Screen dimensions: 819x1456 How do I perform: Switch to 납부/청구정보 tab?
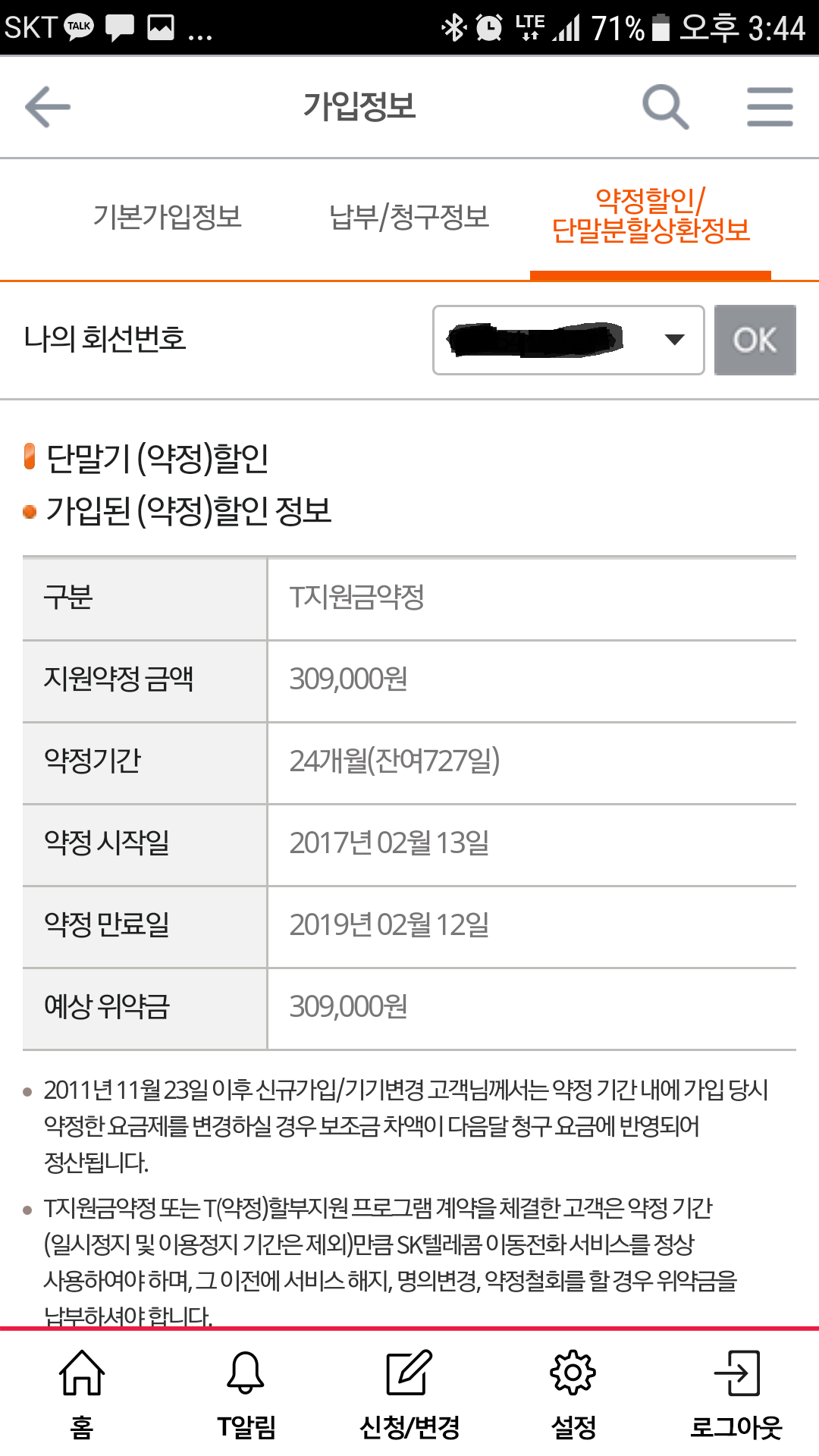click(x=409, y=218)
